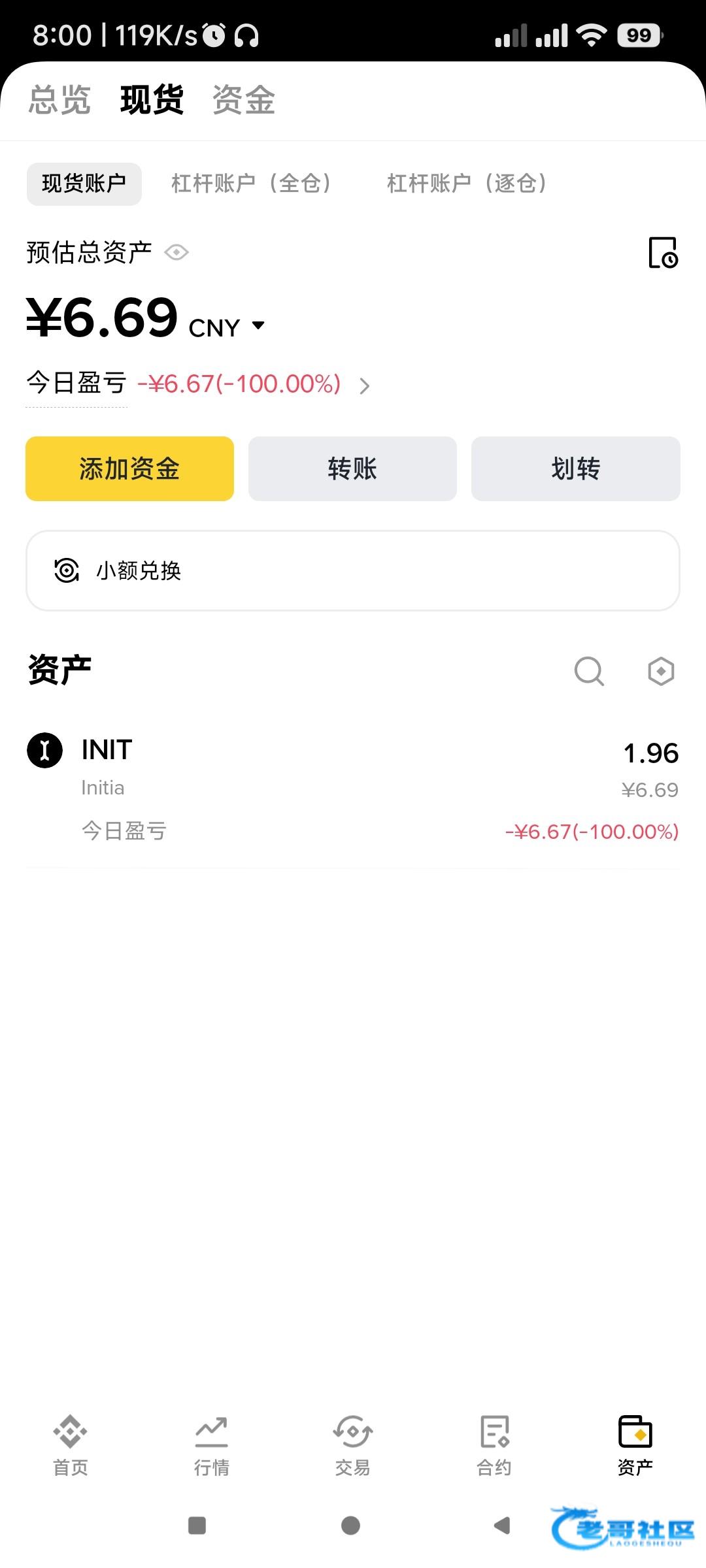Screen dimensions: 706x1568
Task: Open the transaction history icon
Action: point(663,252)
